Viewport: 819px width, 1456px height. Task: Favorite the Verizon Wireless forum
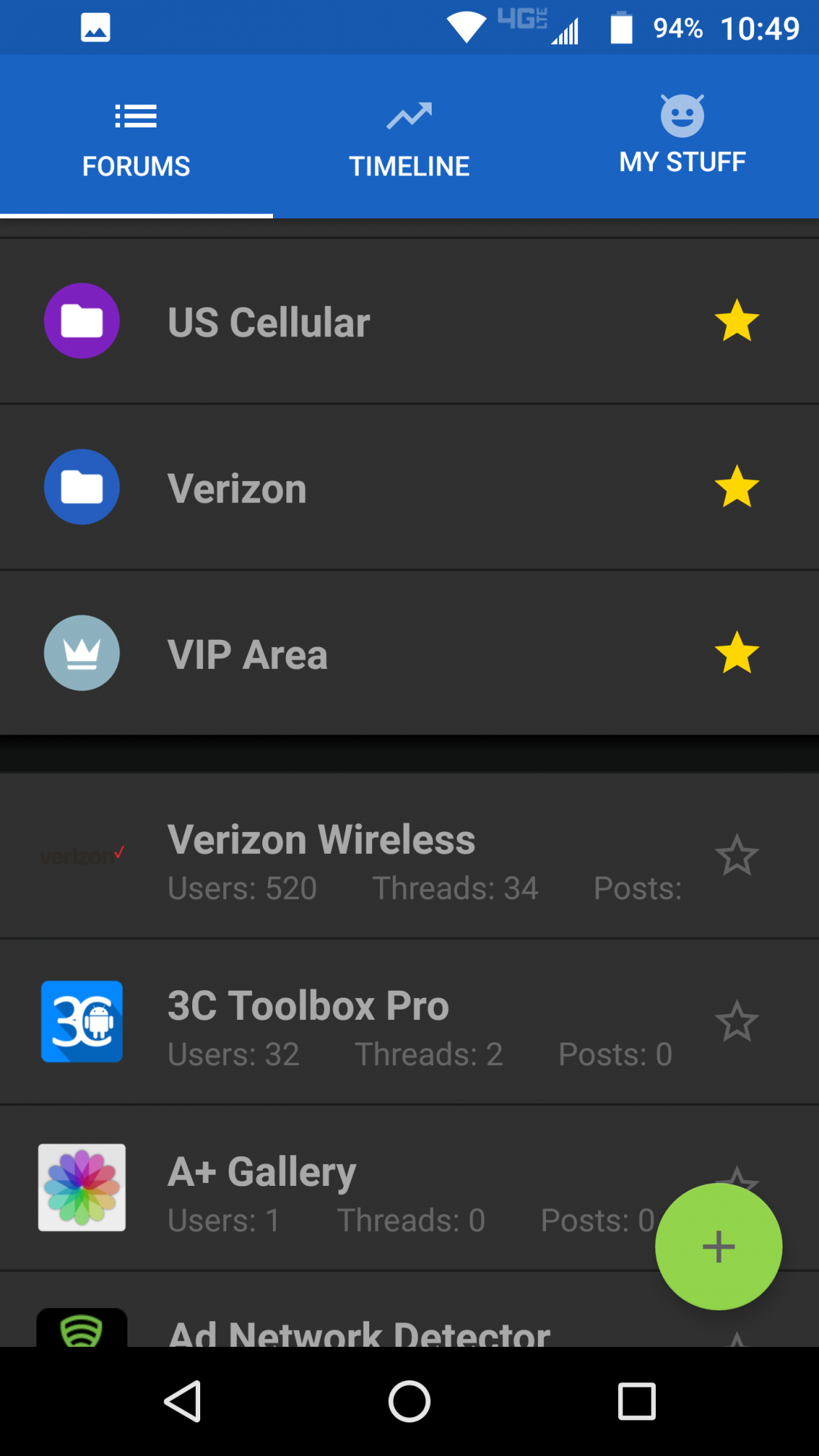coord(737,855)
